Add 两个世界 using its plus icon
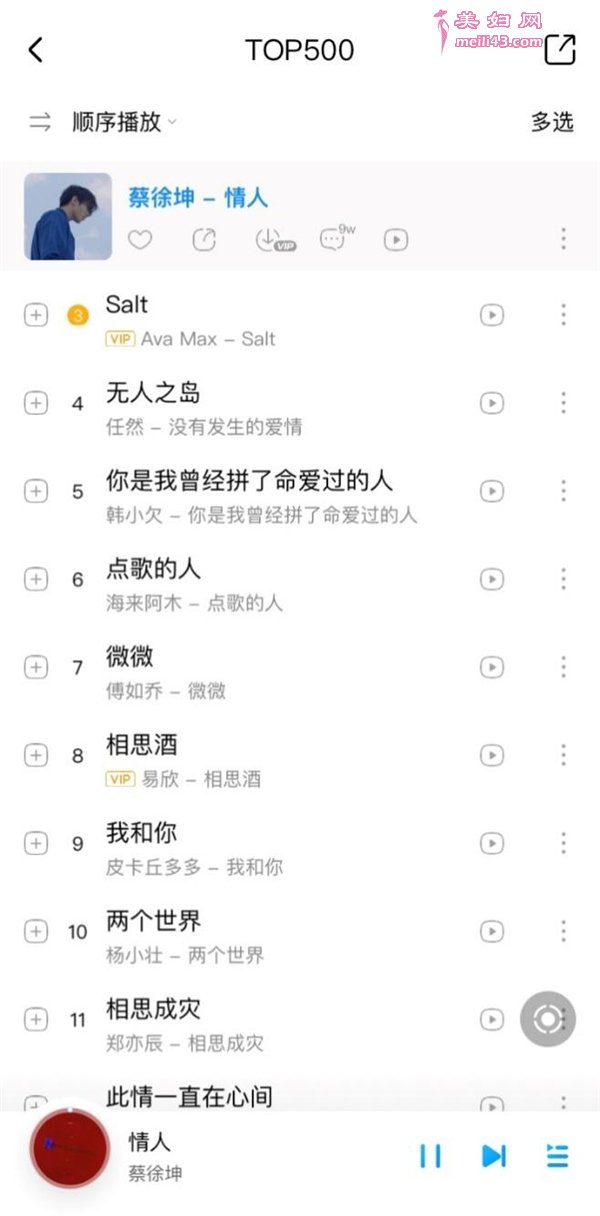 tap(36, 931)
